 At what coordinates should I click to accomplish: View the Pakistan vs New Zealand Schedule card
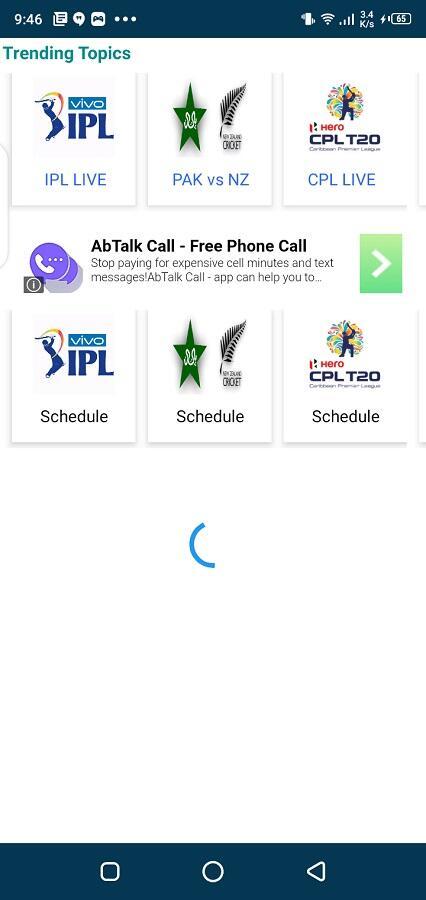(210, 376)
